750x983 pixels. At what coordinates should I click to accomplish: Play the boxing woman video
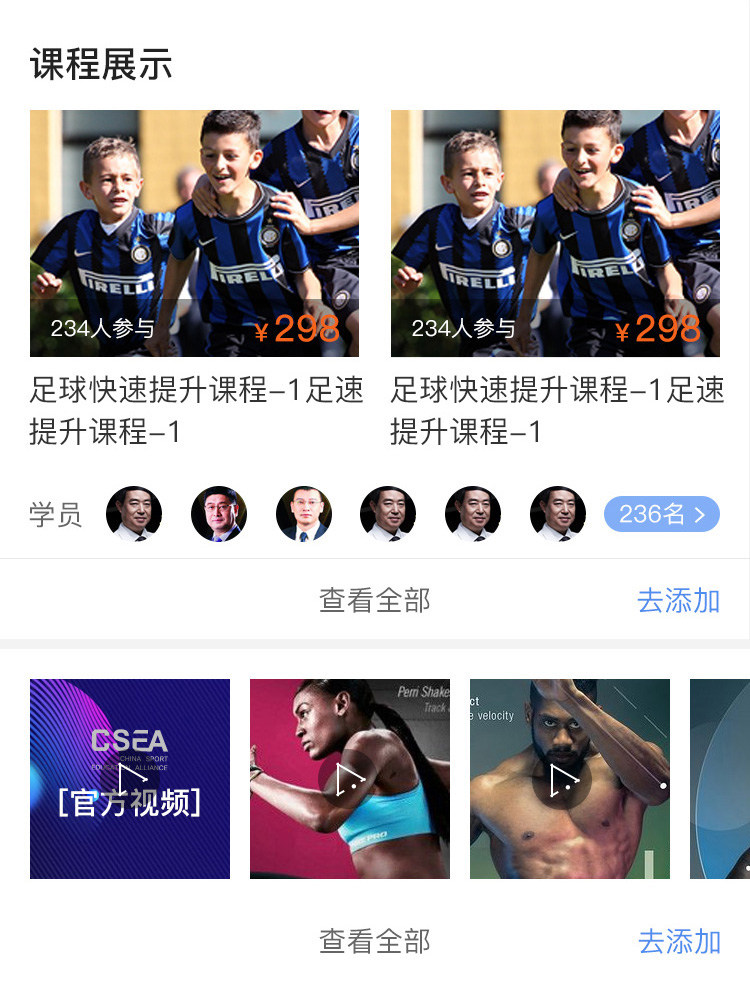348,779
